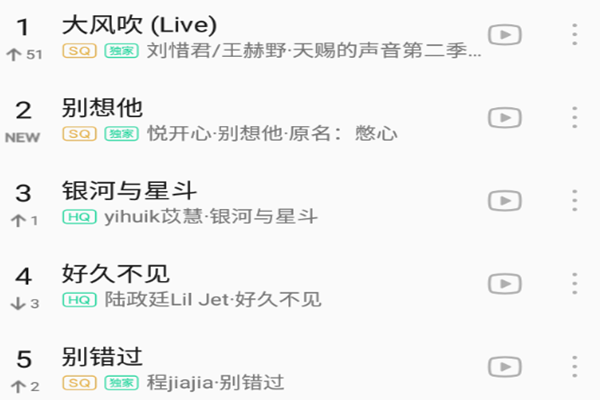Open the overflow menu for 银河与星斗
600x400 pixels.
coord(574,200)
